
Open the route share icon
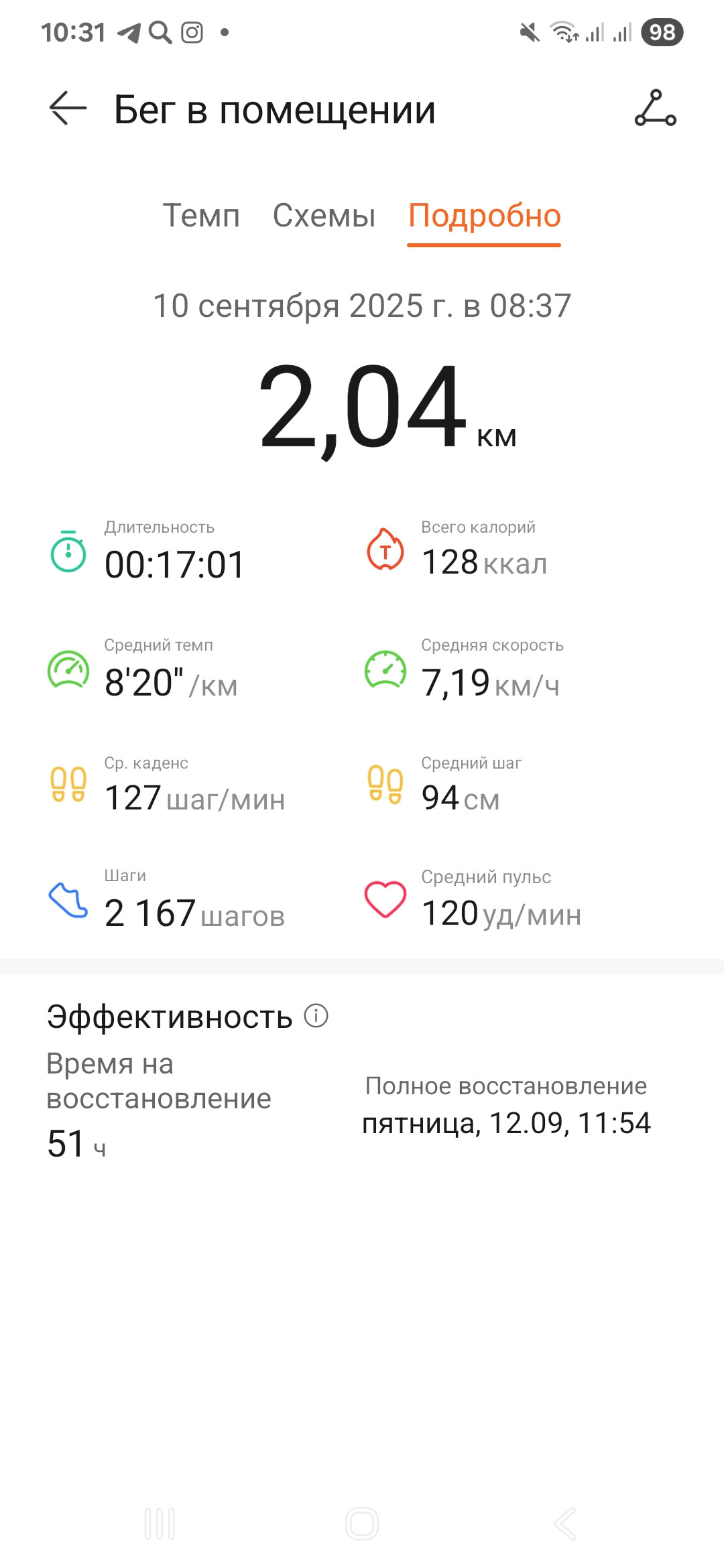pyautogui.click(x=656, y=108)
